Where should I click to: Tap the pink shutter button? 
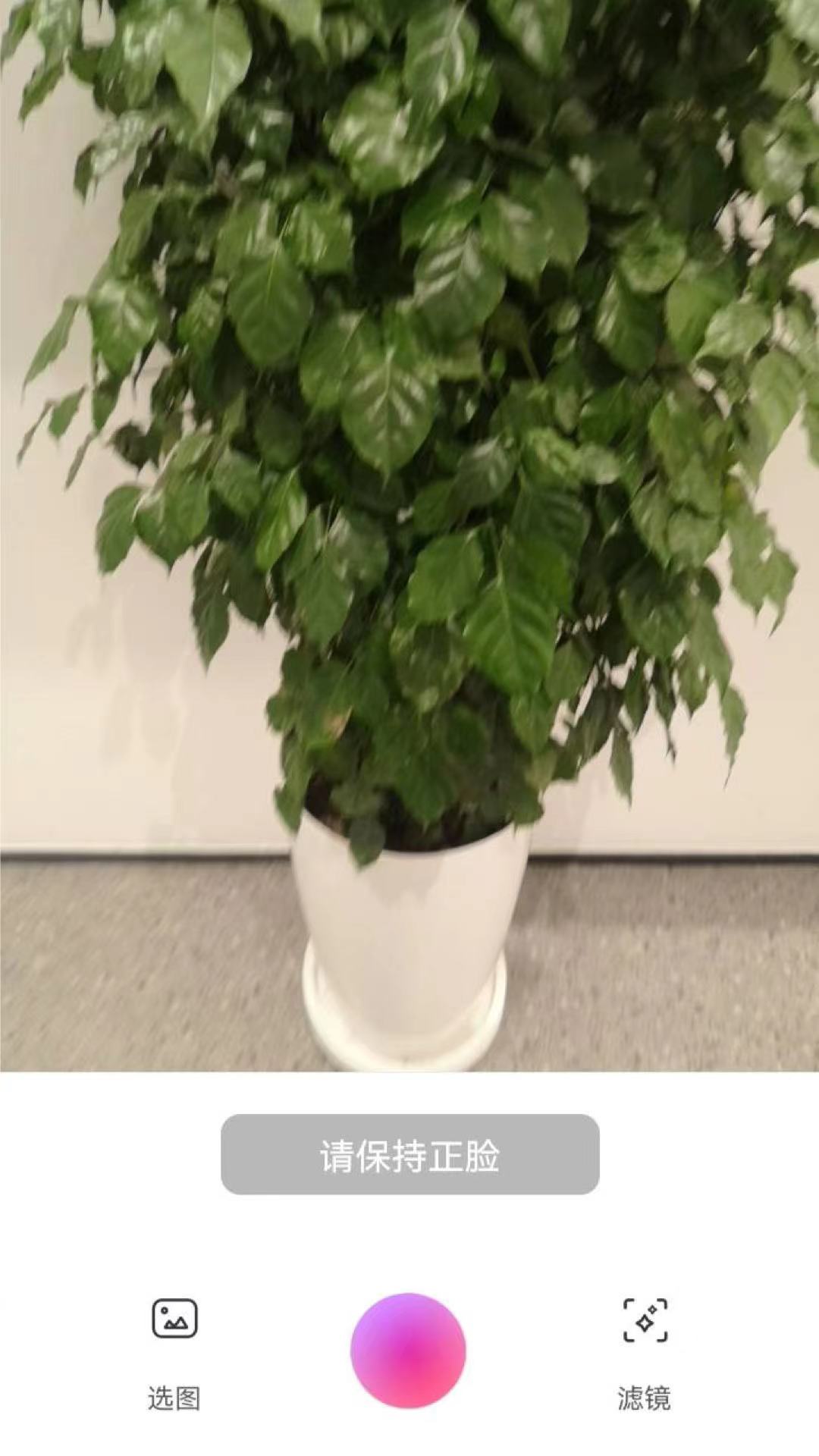pyautogui.click(x=408, y=1350)
